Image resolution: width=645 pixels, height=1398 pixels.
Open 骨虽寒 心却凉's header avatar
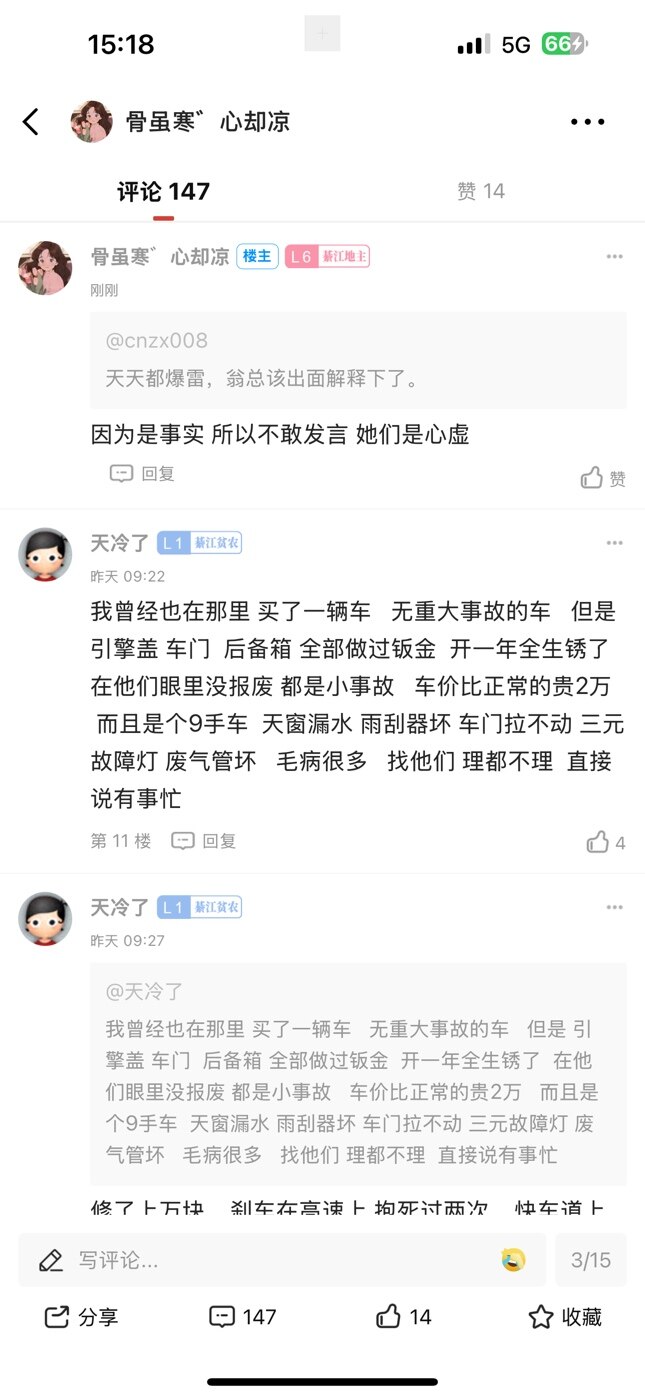coord(91,122)
